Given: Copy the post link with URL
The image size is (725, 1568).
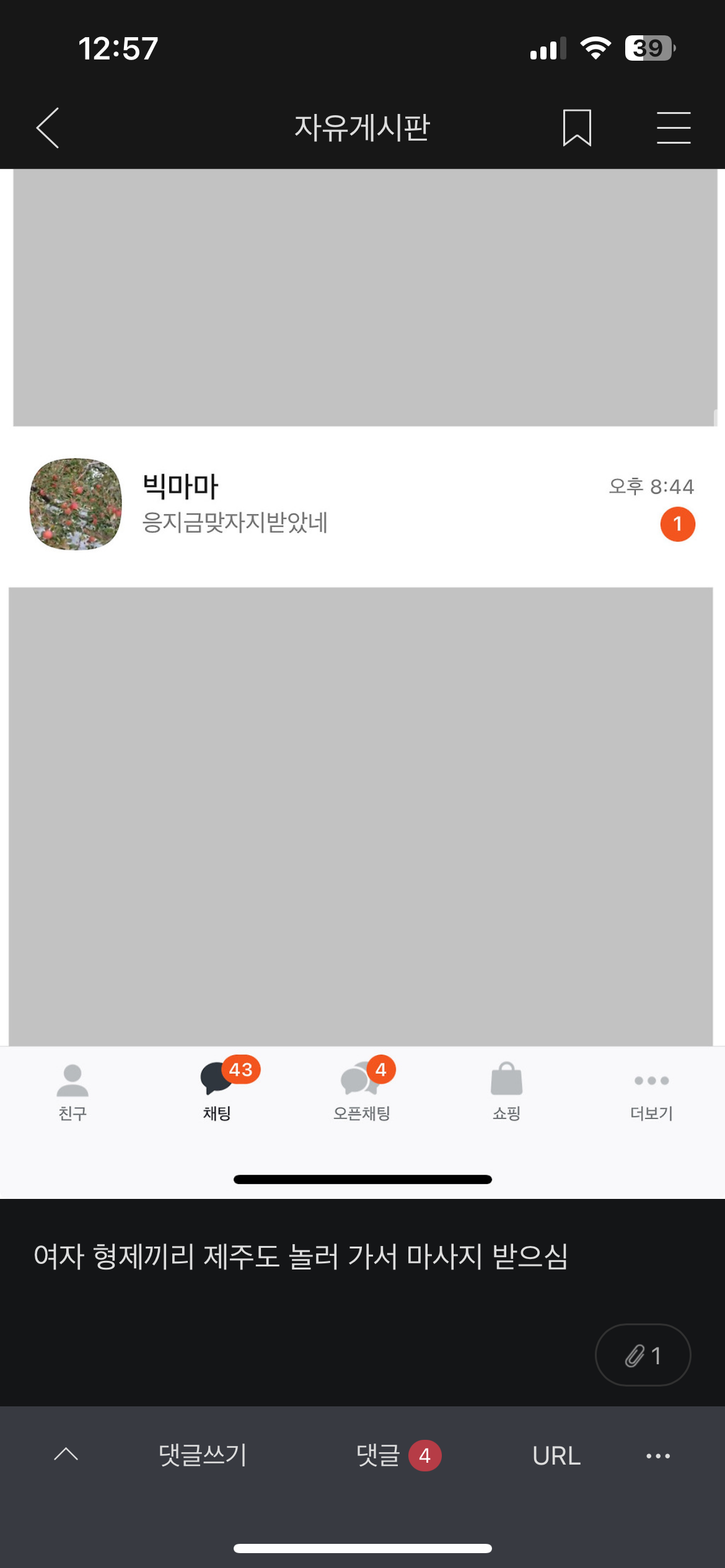Looking at the screenshot, I should pos(556,1455).
